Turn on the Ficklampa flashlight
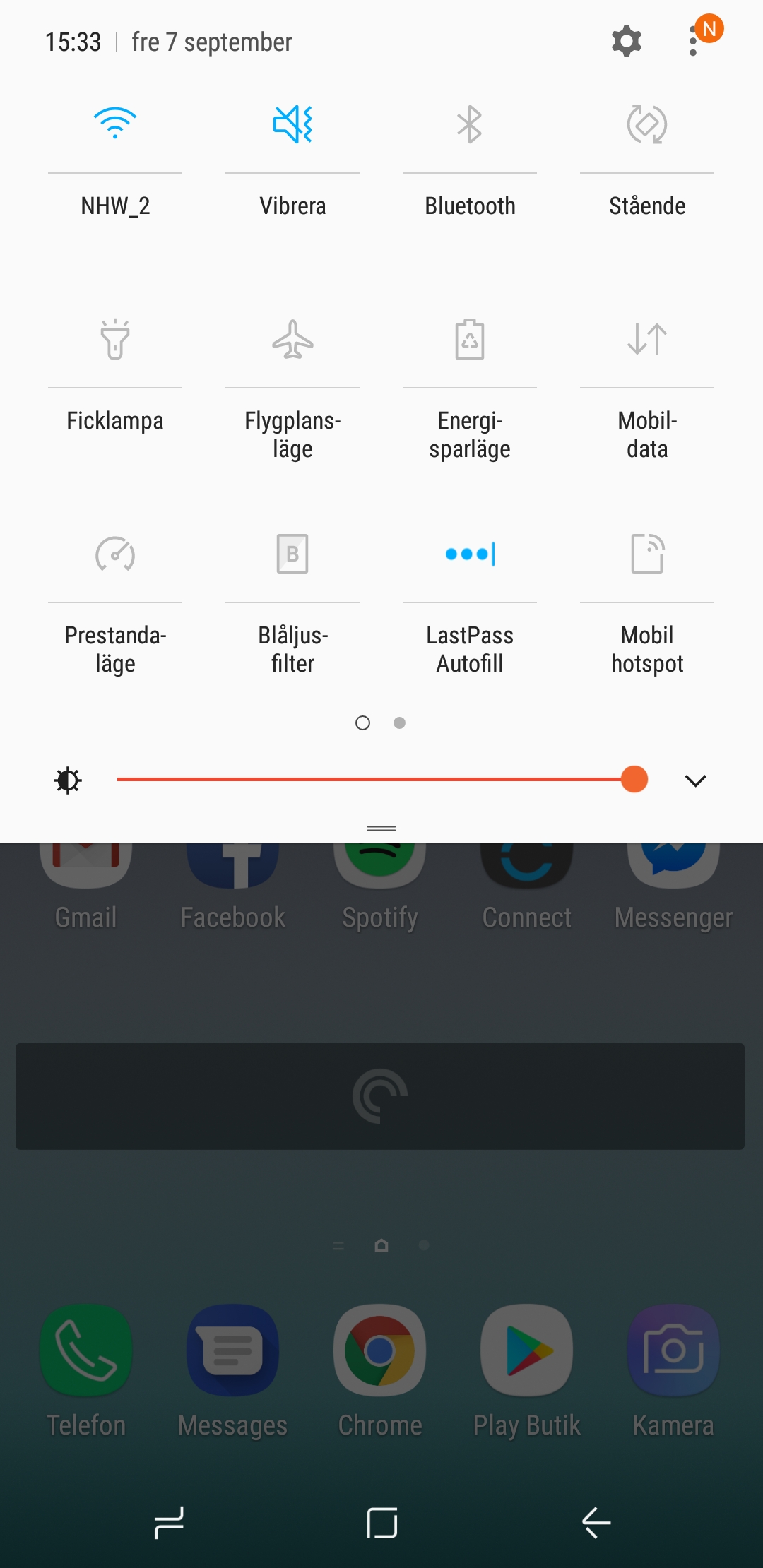The width and height of the screenshot is (763, 1568). (x=115, y=339)
